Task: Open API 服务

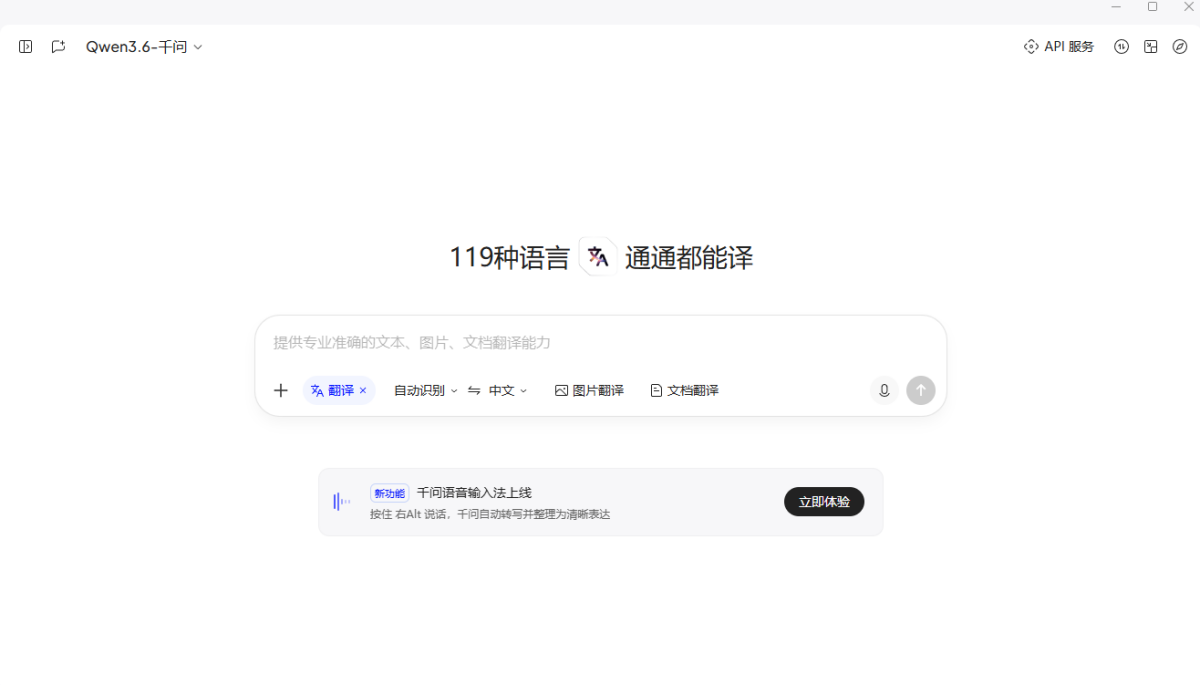Action: [x=1059, y=47]
